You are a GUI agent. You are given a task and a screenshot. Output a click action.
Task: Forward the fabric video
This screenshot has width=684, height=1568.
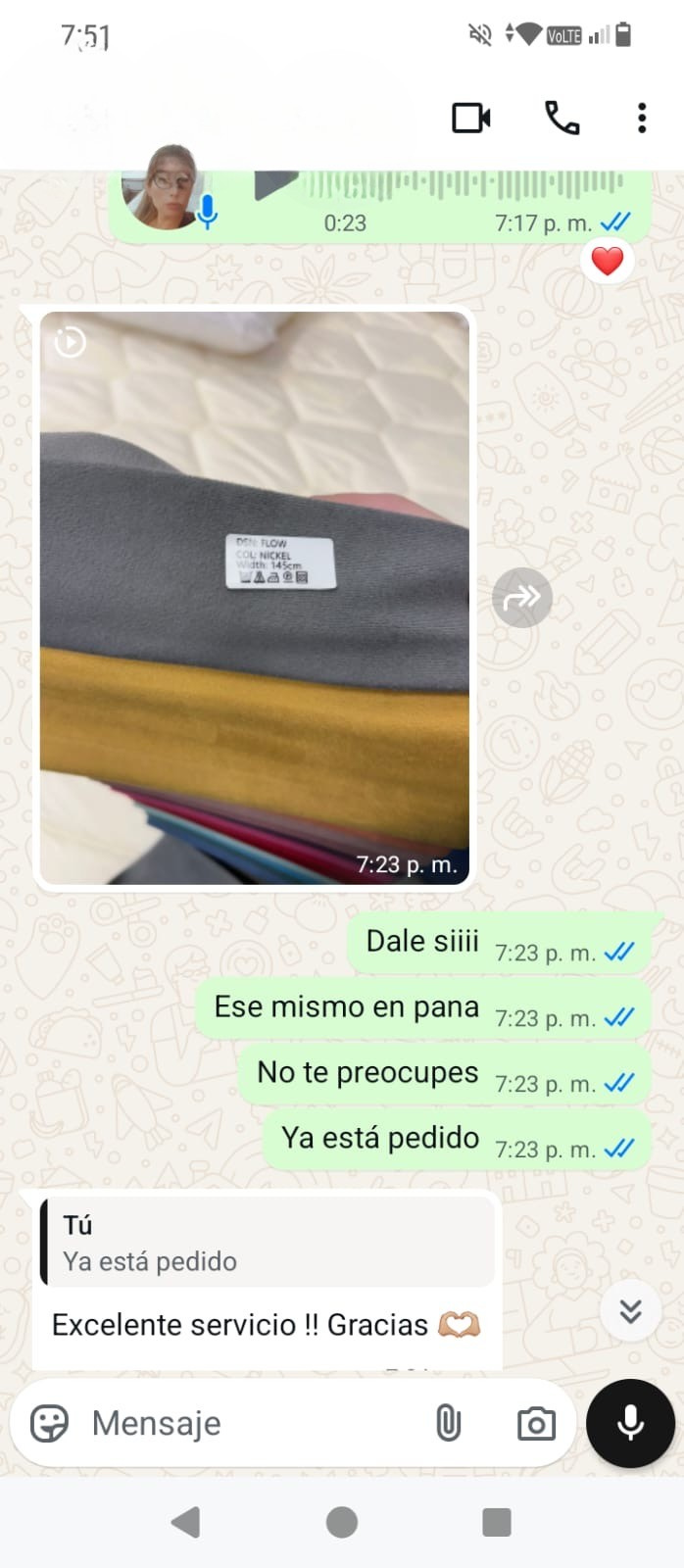coord(522,598)
